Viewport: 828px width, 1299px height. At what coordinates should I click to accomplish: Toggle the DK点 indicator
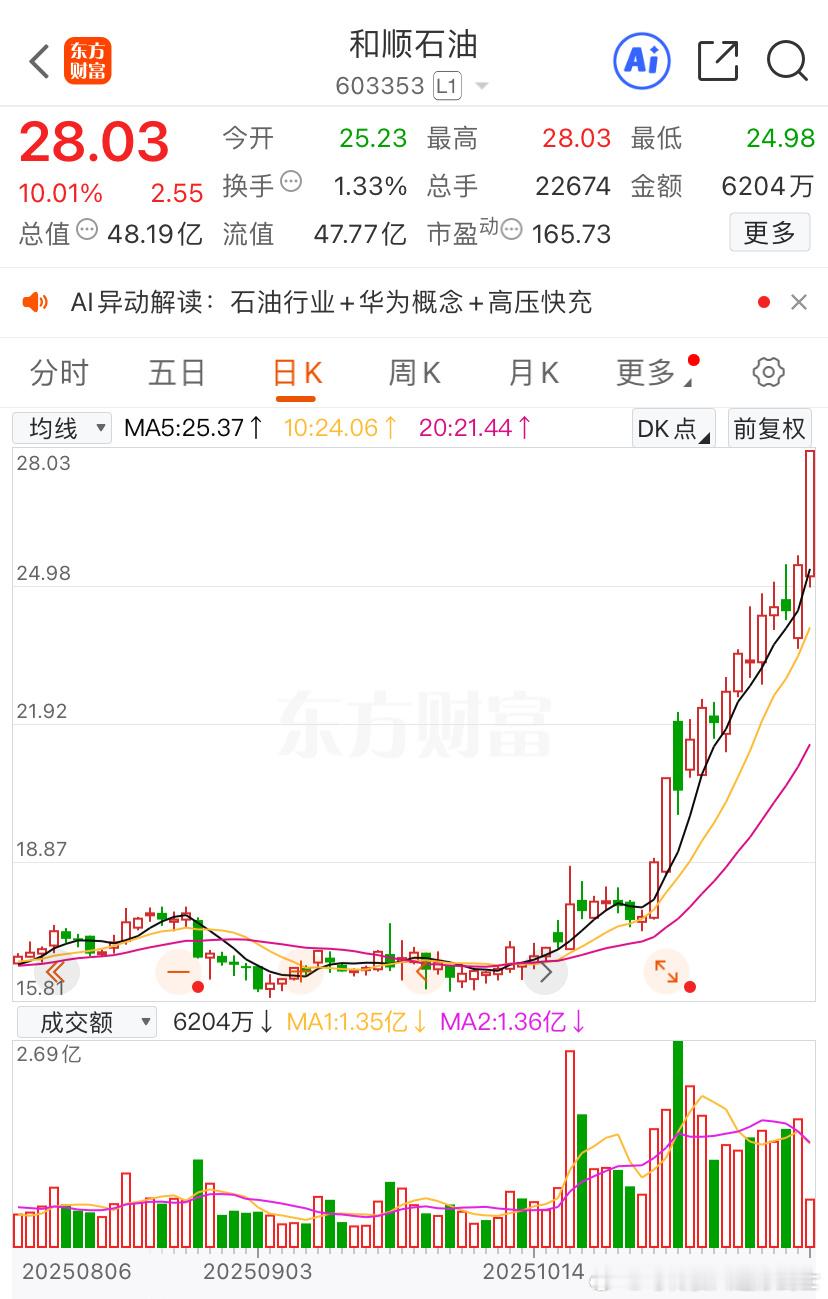672,428
